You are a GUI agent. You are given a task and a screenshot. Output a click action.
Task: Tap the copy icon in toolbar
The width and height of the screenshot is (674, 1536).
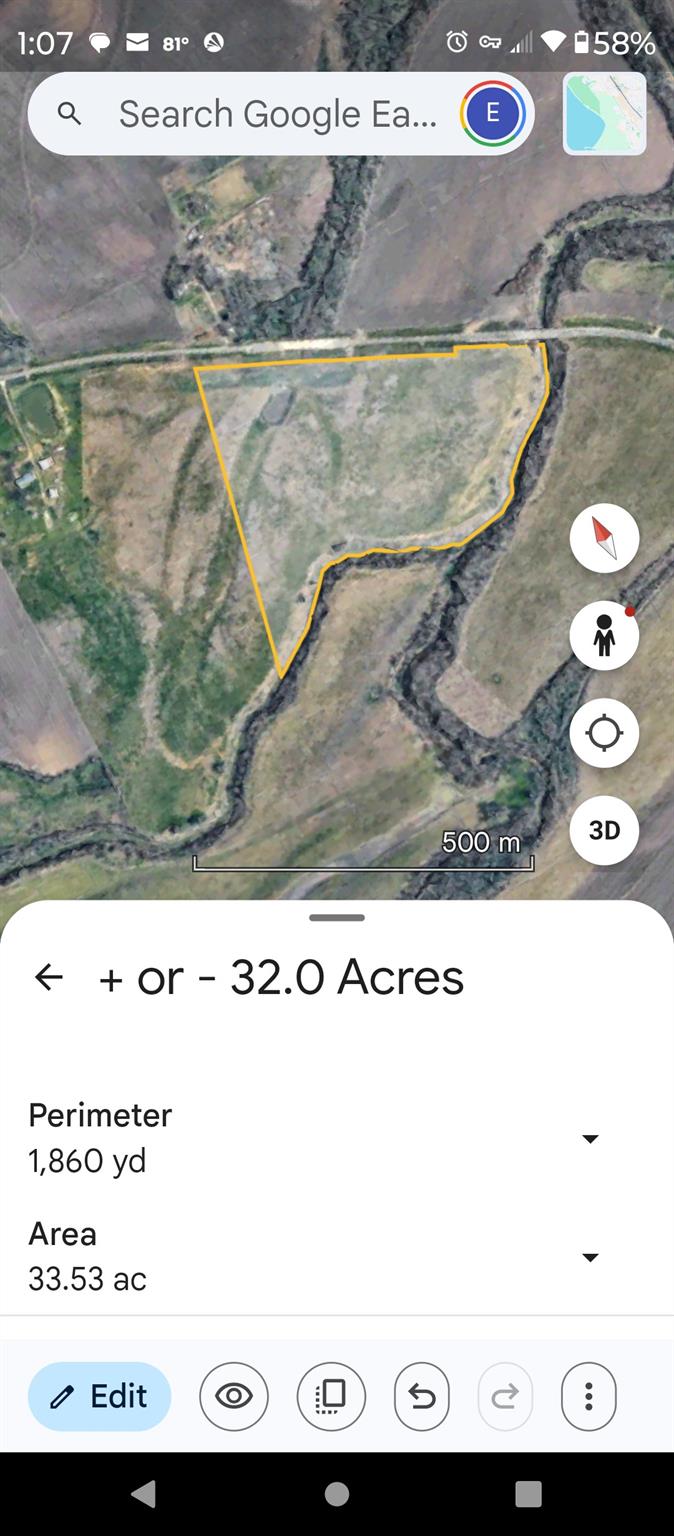331,1396
